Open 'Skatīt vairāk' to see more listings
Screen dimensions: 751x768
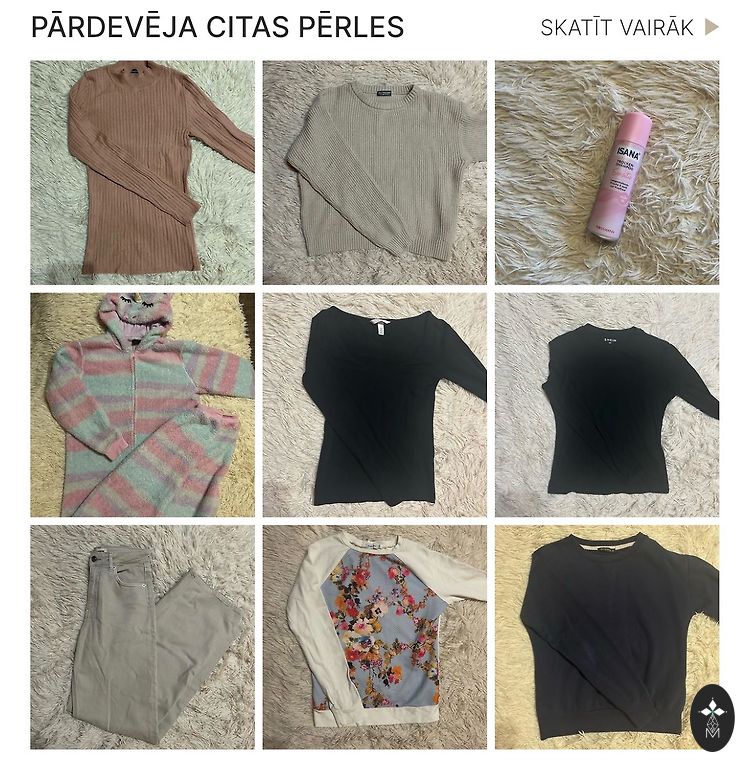point(628,28)
